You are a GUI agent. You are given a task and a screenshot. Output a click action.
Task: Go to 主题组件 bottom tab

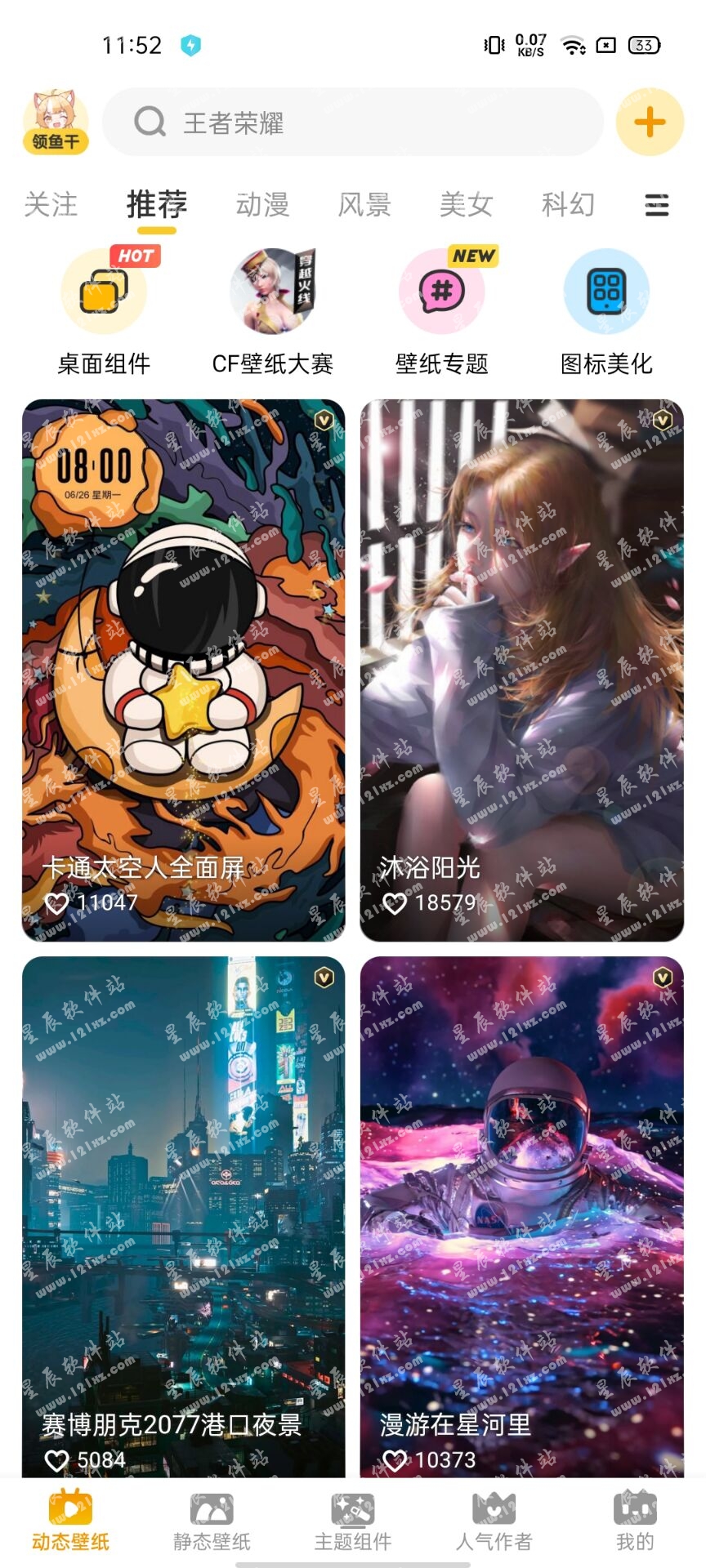(x=353, y=1522)
